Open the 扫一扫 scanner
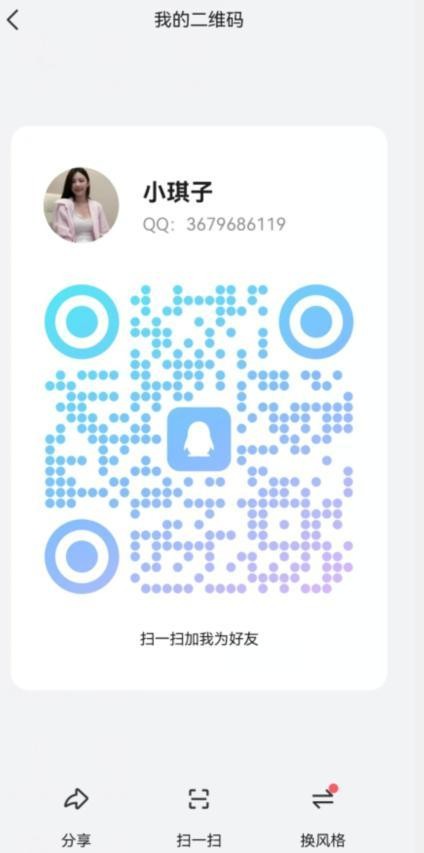424x853 pixels. click(199, 816)
